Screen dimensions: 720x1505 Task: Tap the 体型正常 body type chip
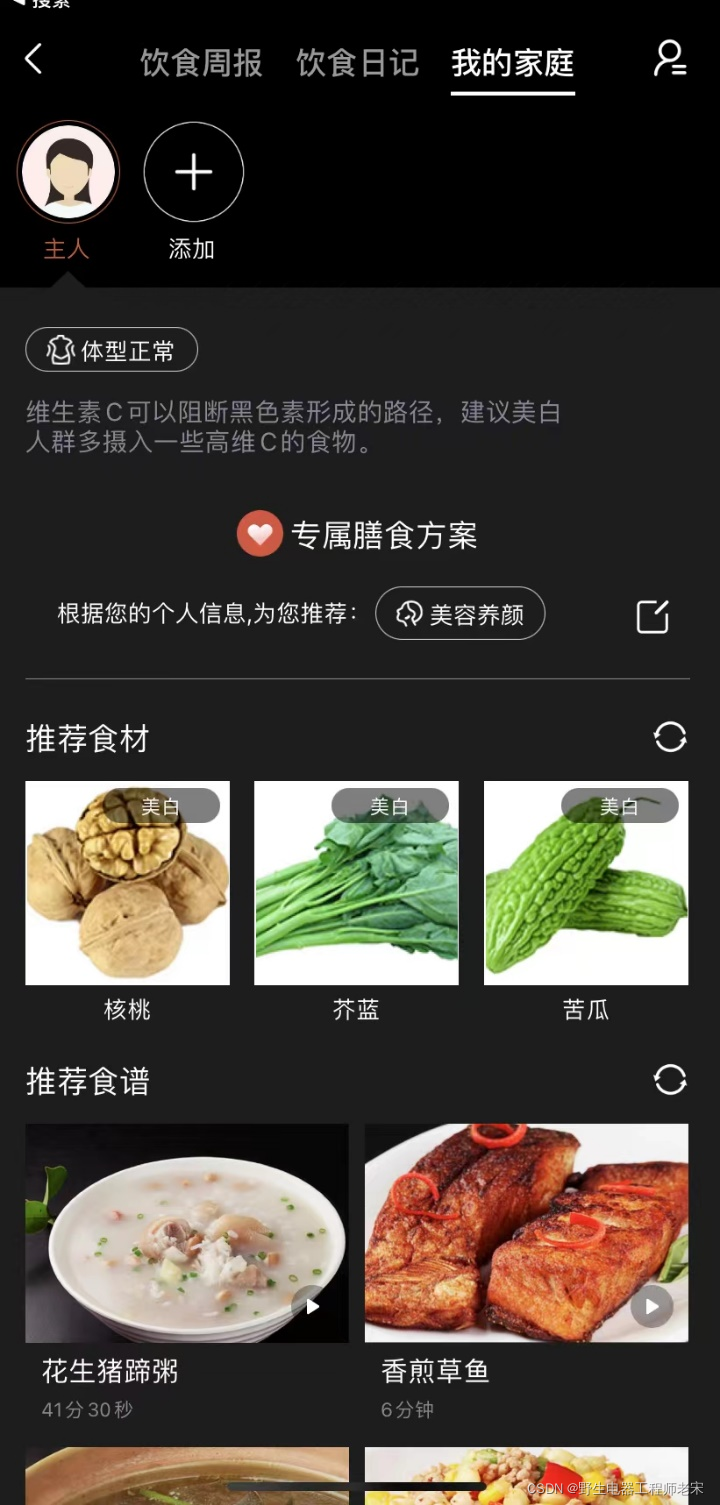[x=111, y=350]
